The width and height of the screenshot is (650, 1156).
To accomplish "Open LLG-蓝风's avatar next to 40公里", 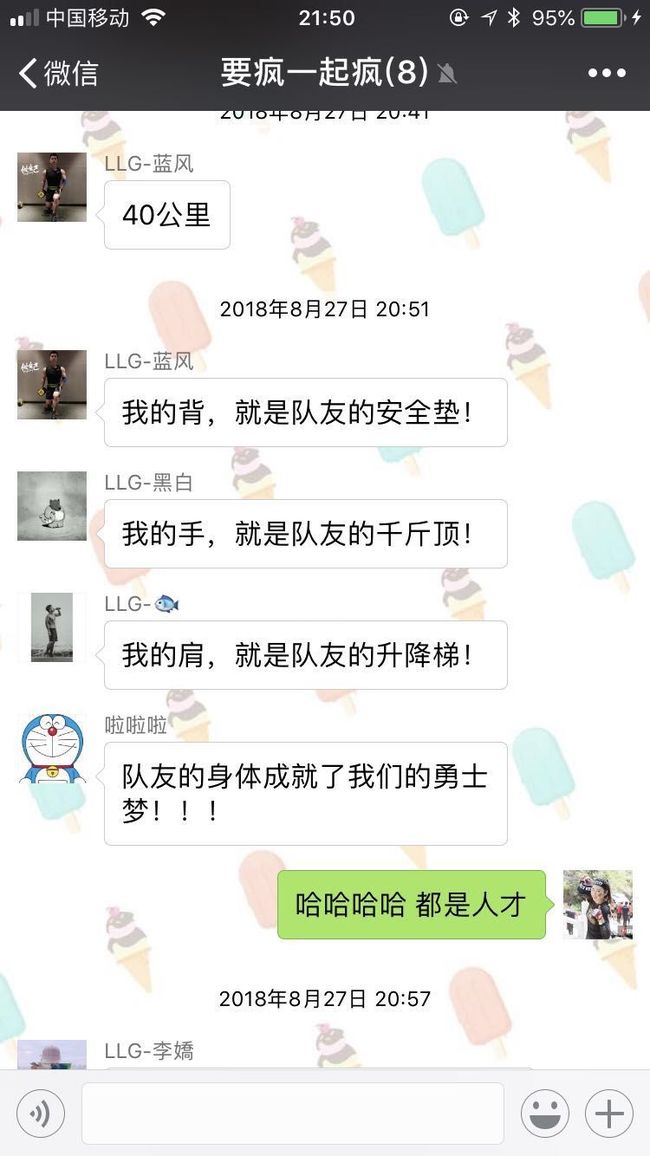I will pyautogui.click(x=52, y=187).
